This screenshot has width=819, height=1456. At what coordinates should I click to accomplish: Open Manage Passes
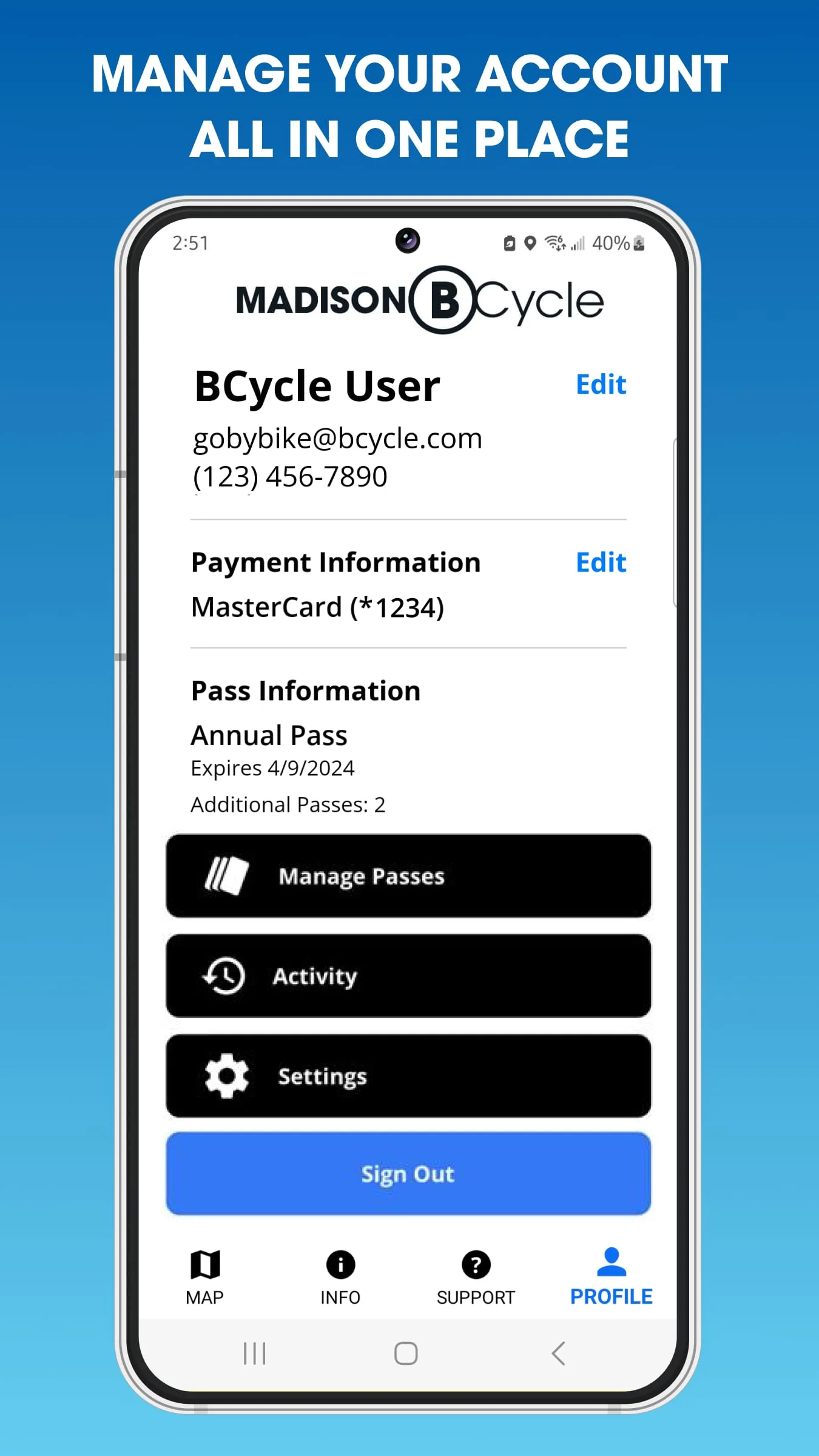coord(408,875)
